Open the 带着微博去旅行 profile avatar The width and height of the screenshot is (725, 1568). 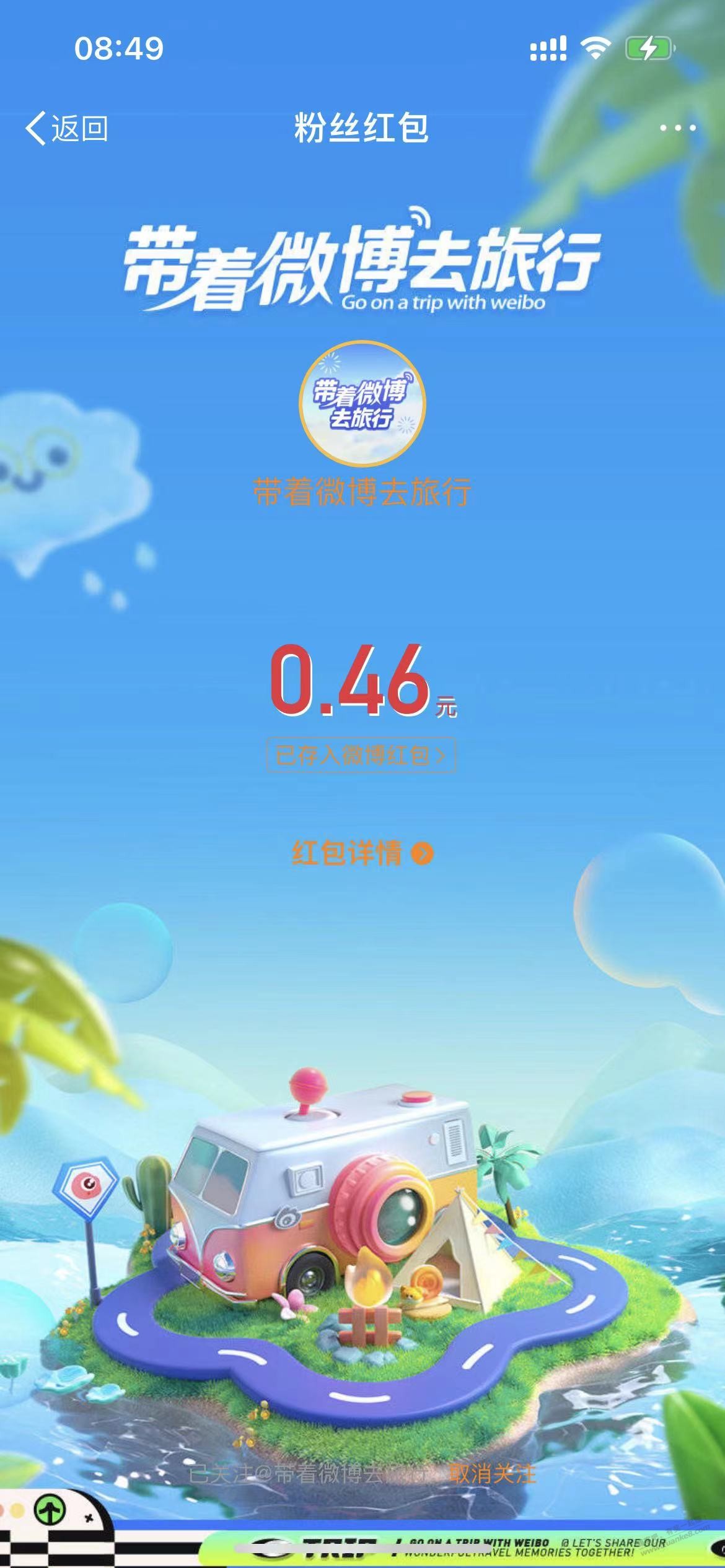tap(362, 403)
